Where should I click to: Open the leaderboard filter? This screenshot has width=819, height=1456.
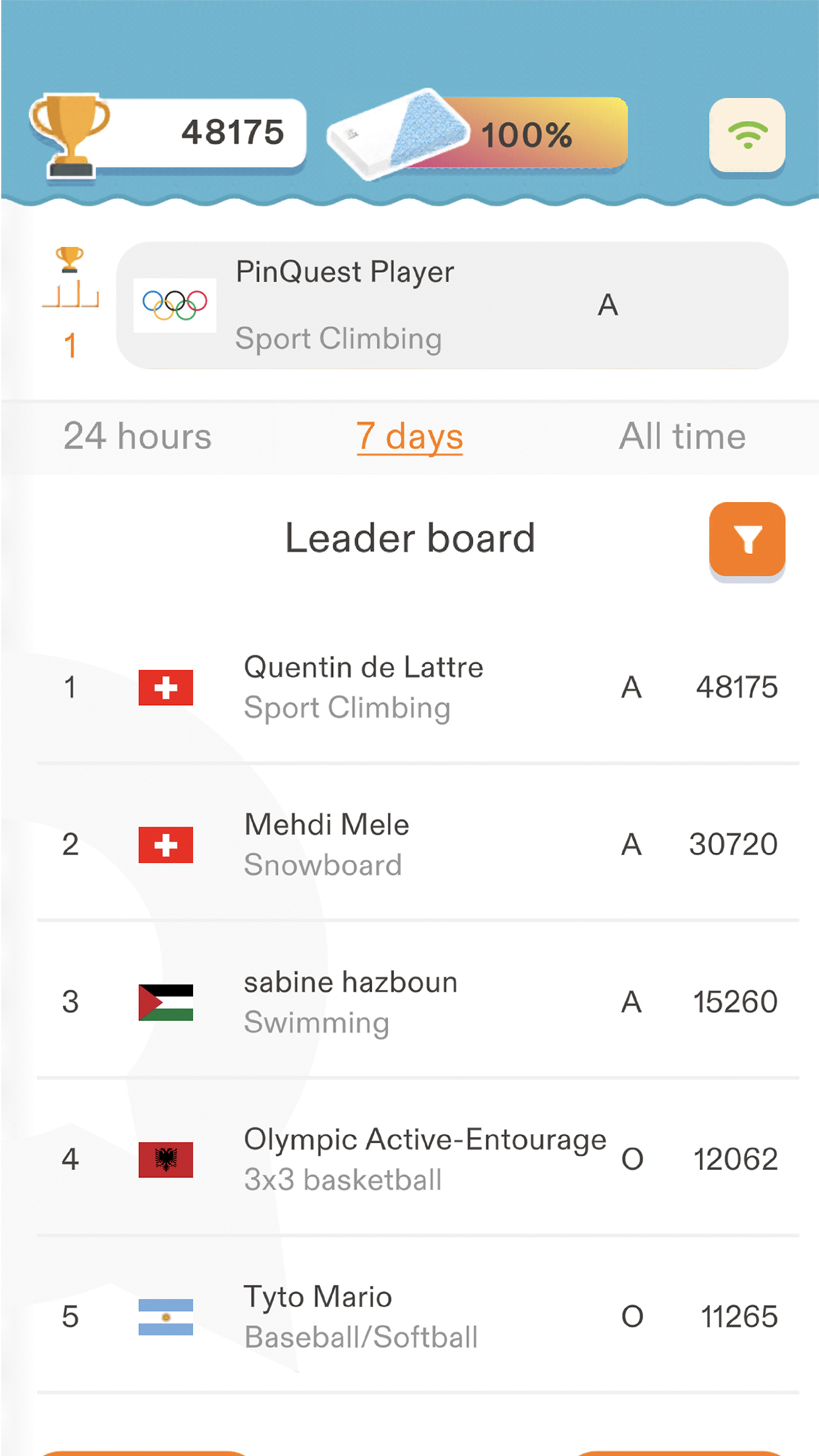click(747, 539)
